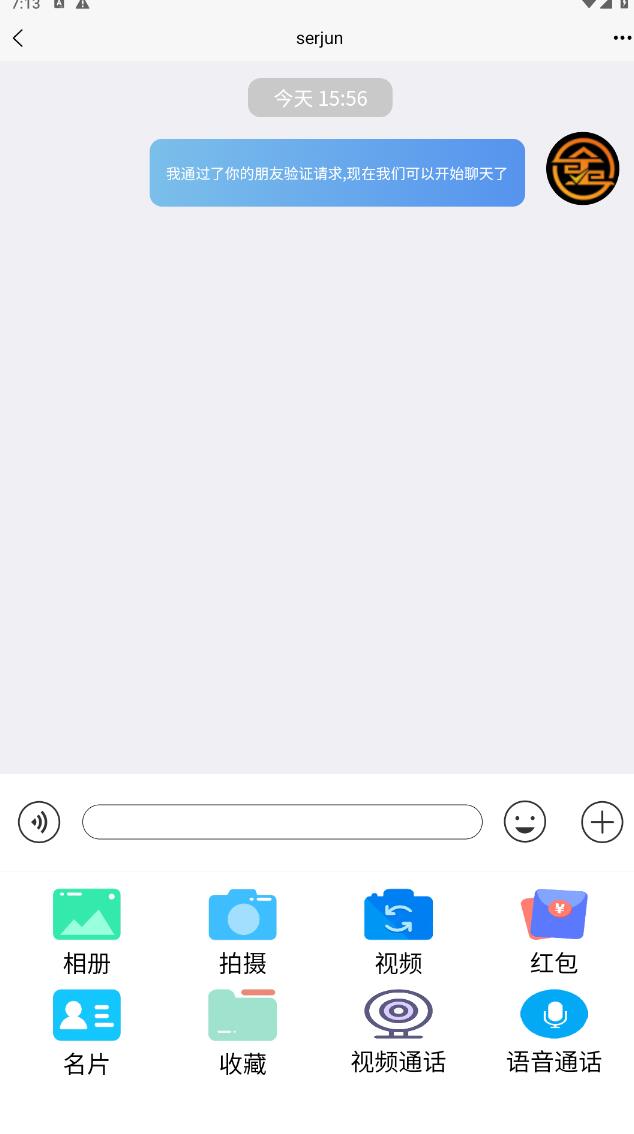Share a contact card via 名片
The width and height of the screenshot is (634, 1134).
point(87,1033)
